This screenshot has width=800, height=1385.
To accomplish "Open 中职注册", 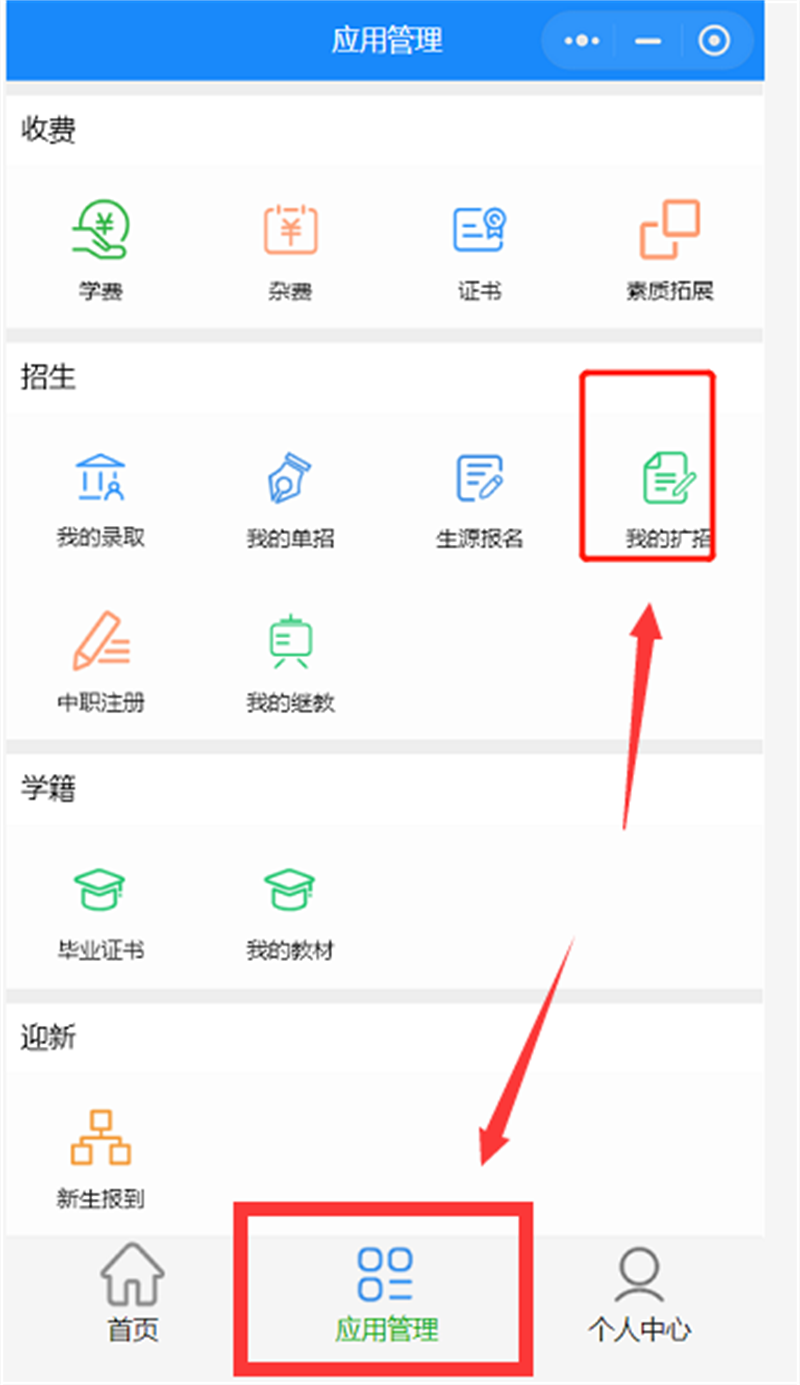I will tap(100, 662).
